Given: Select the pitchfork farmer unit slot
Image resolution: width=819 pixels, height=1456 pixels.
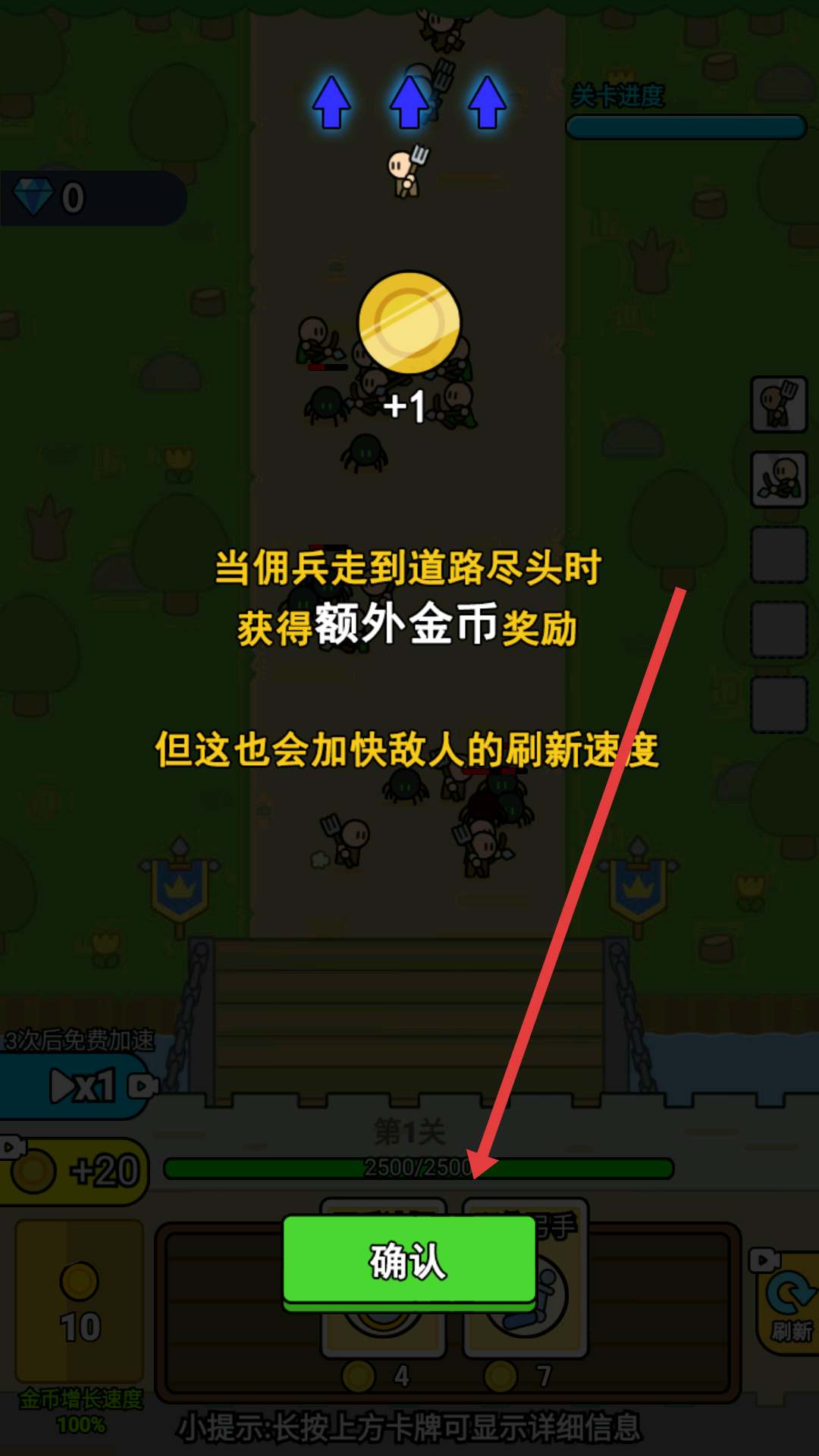Looking at the screenshot, I should [x=779, y=405].
